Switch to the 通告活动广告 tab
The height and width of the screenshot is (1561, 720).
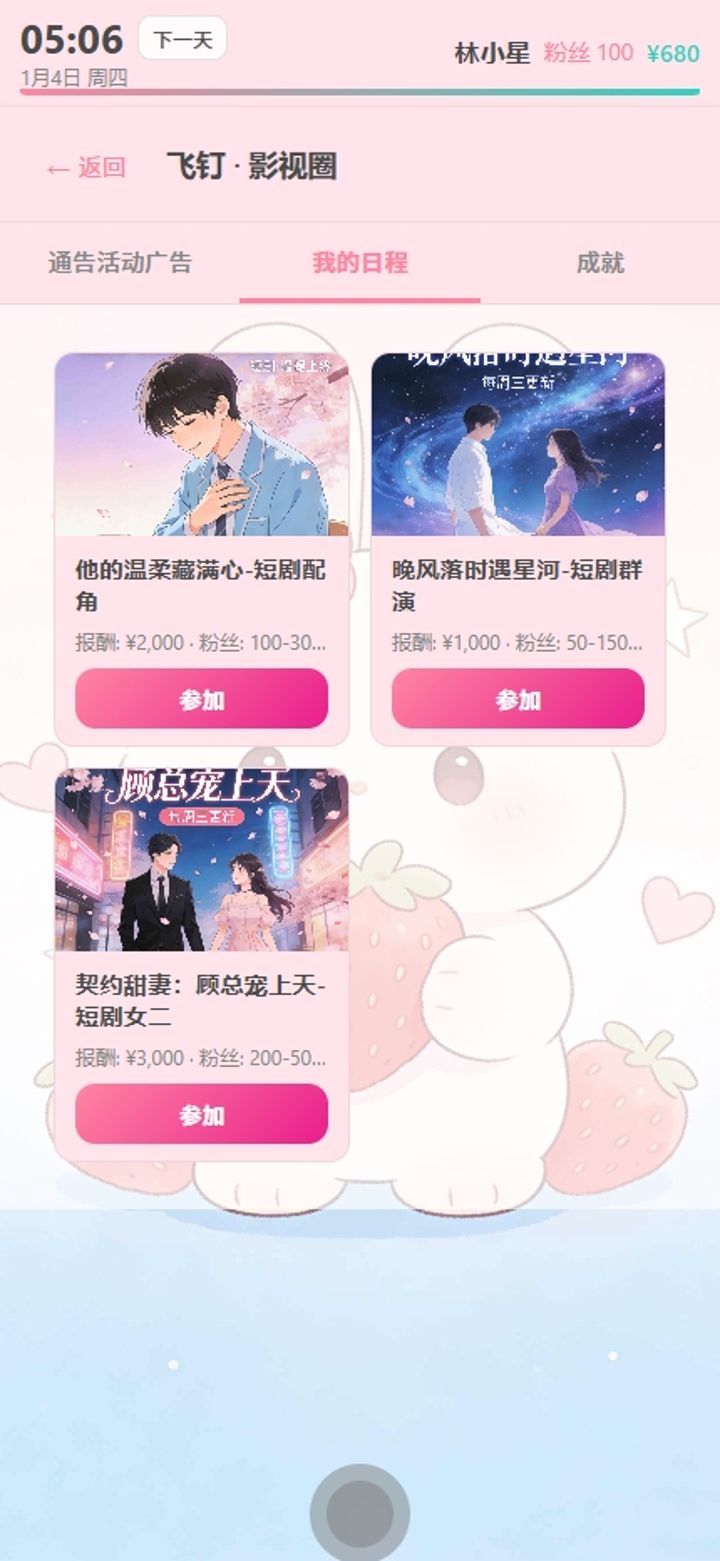click(x=120, y=262)
